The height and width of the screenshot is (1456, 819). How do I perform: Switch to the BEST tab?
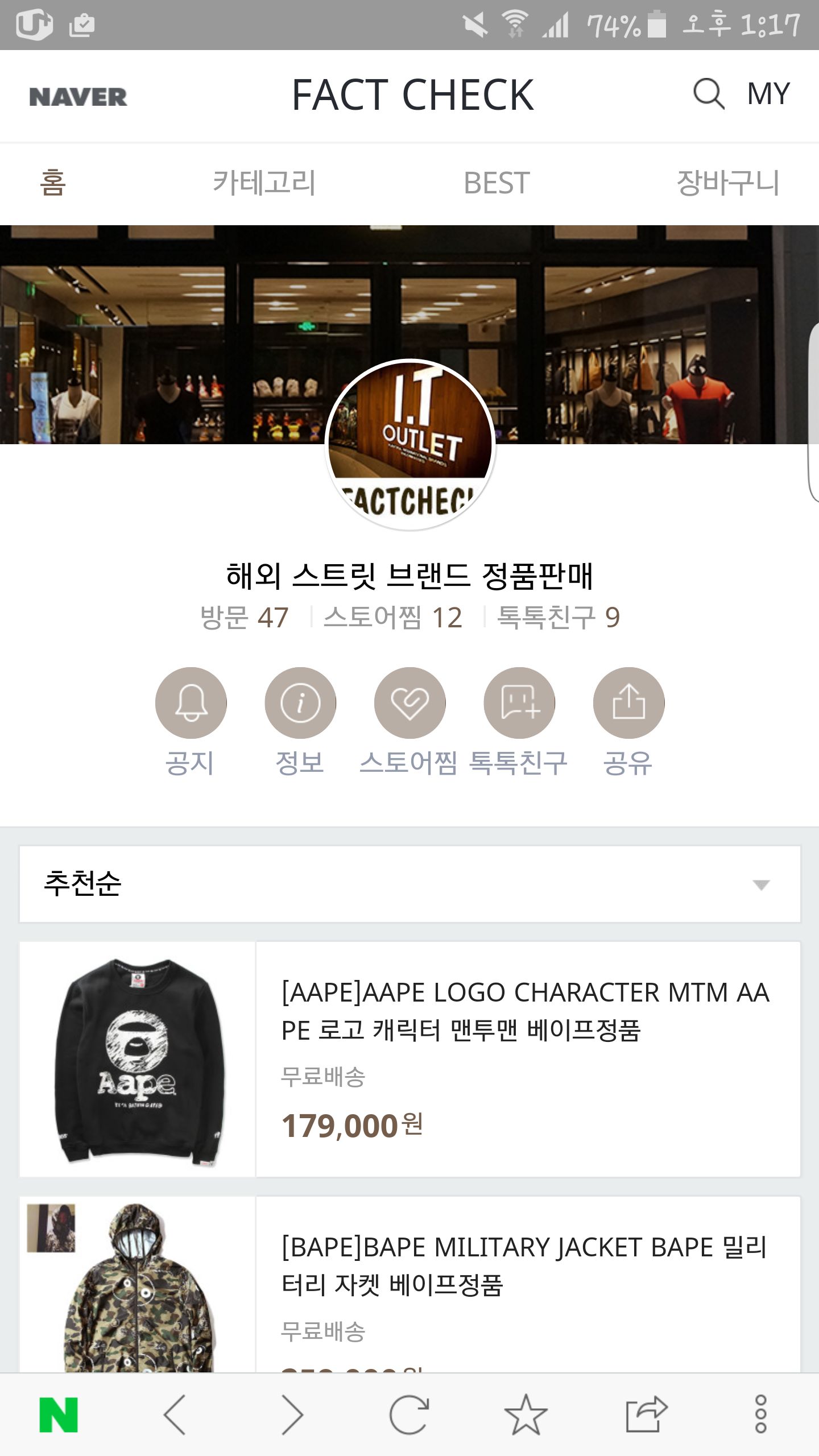pyautogui.click(x=497, y=183)
